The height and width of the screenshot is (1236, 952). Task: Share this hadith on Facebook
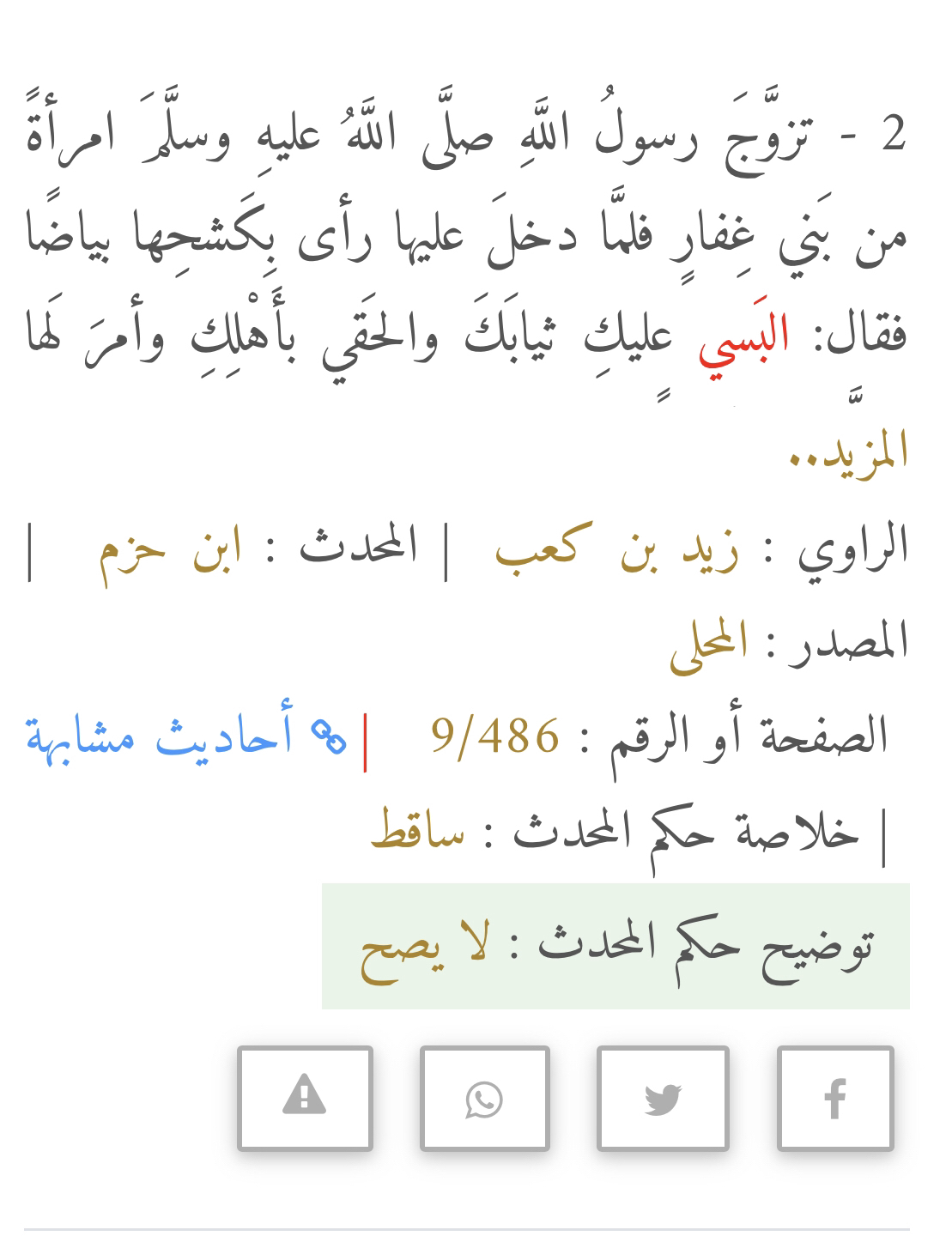tap(834, 1098)
